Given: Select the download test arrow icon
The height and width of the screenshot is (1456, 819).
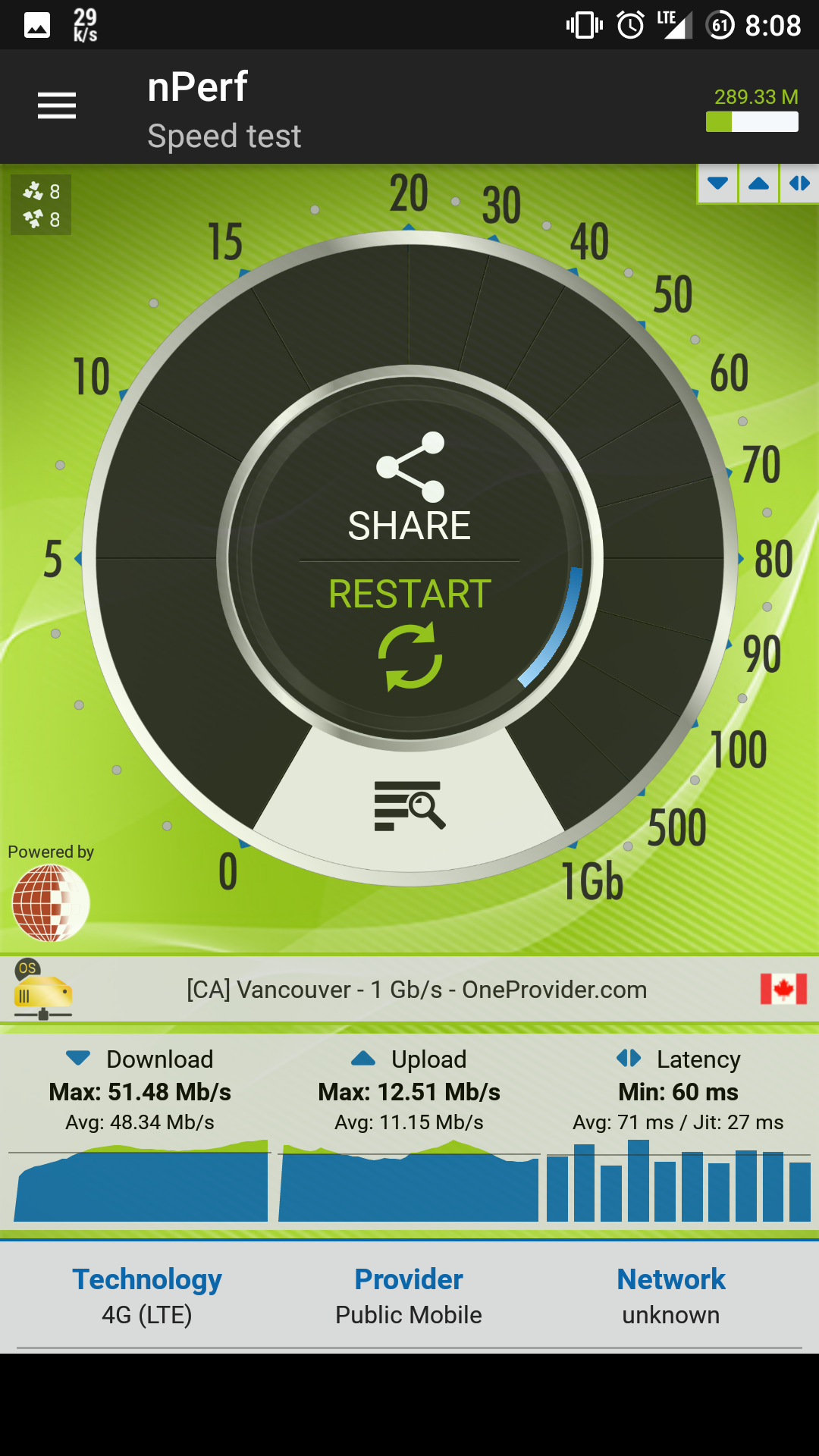Looking at the screenshot, I should click(717, 184).
